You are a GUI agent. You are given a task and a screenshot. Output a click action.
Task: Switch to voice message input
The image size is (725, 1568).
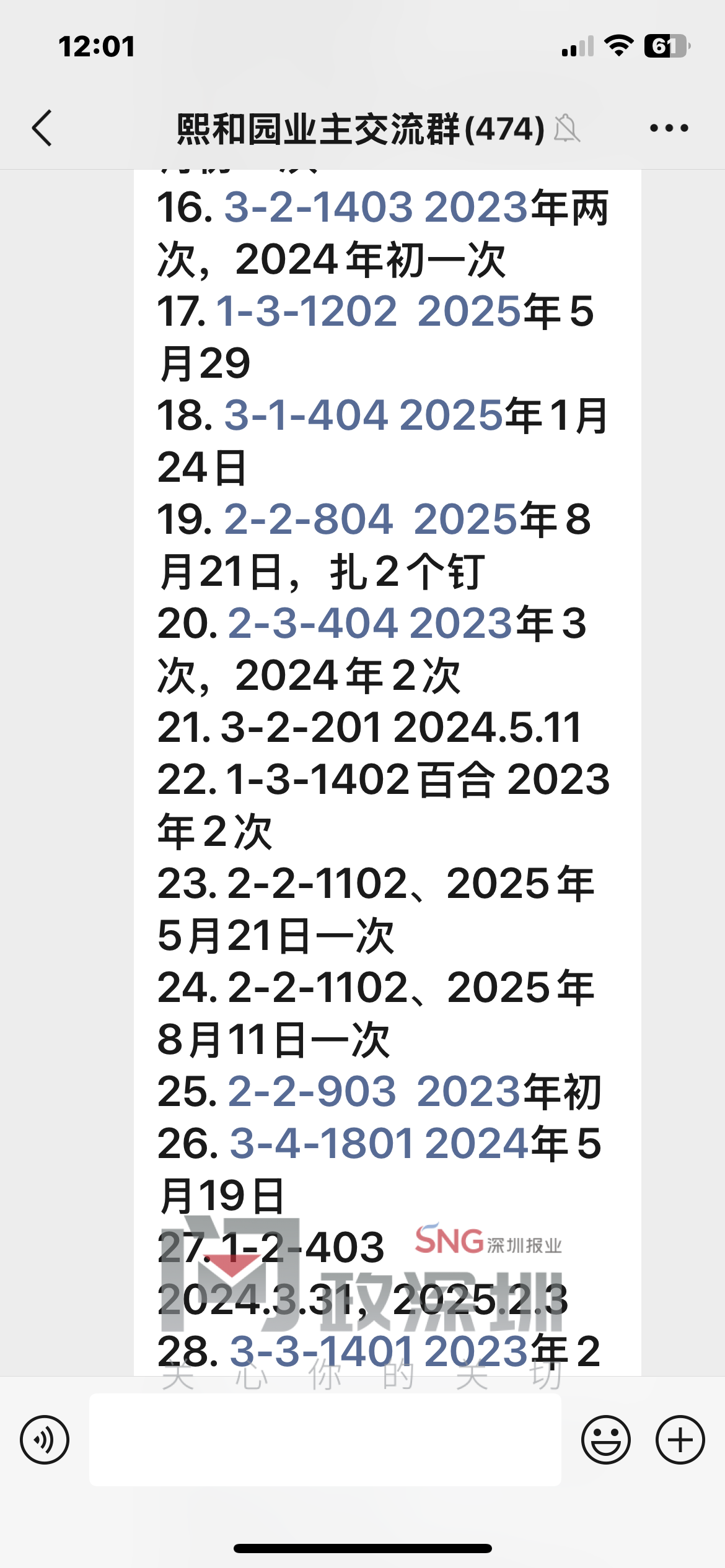(x=45, y=1439)
